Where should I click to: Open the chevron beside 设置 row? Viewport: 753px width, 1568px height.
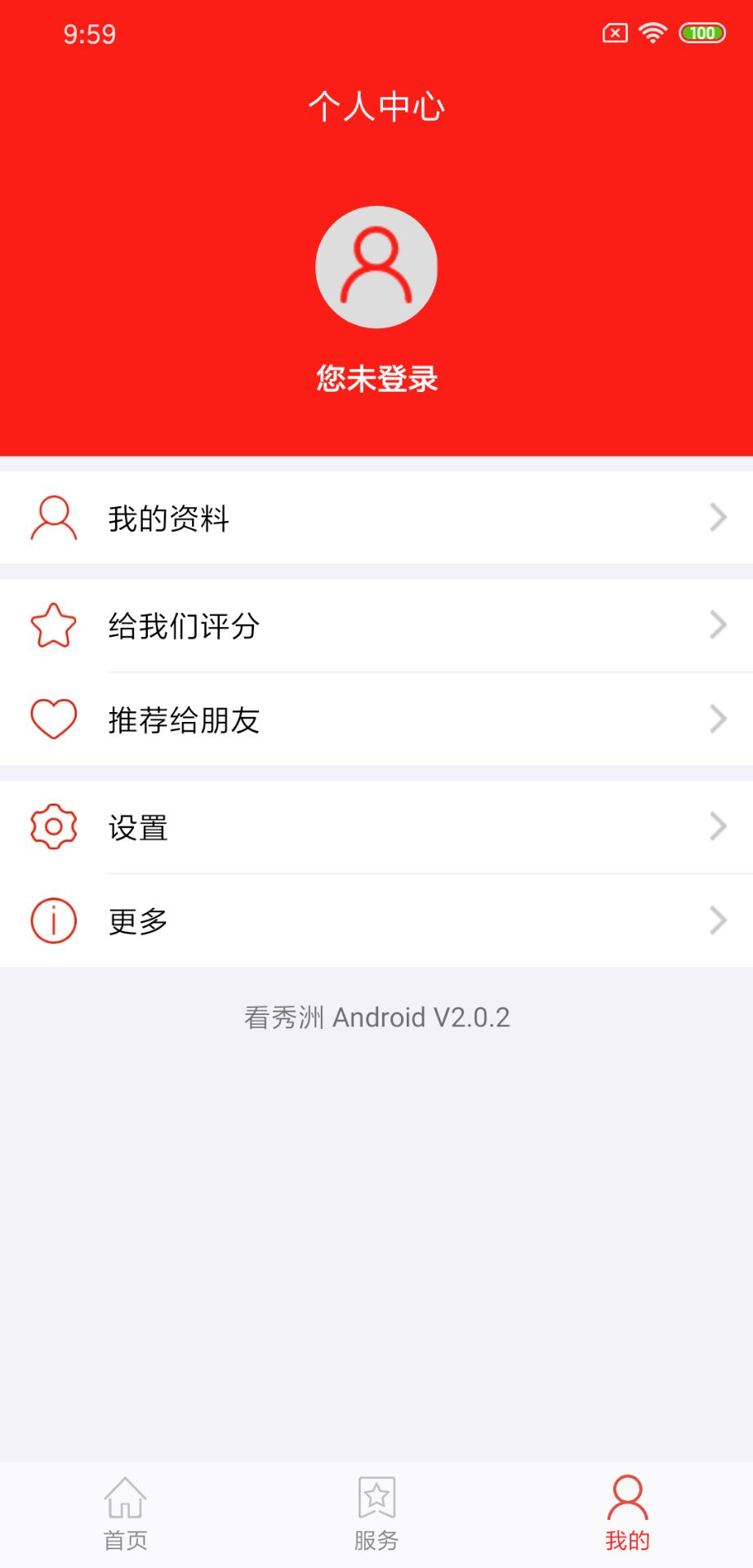click(x=718, y=827)
